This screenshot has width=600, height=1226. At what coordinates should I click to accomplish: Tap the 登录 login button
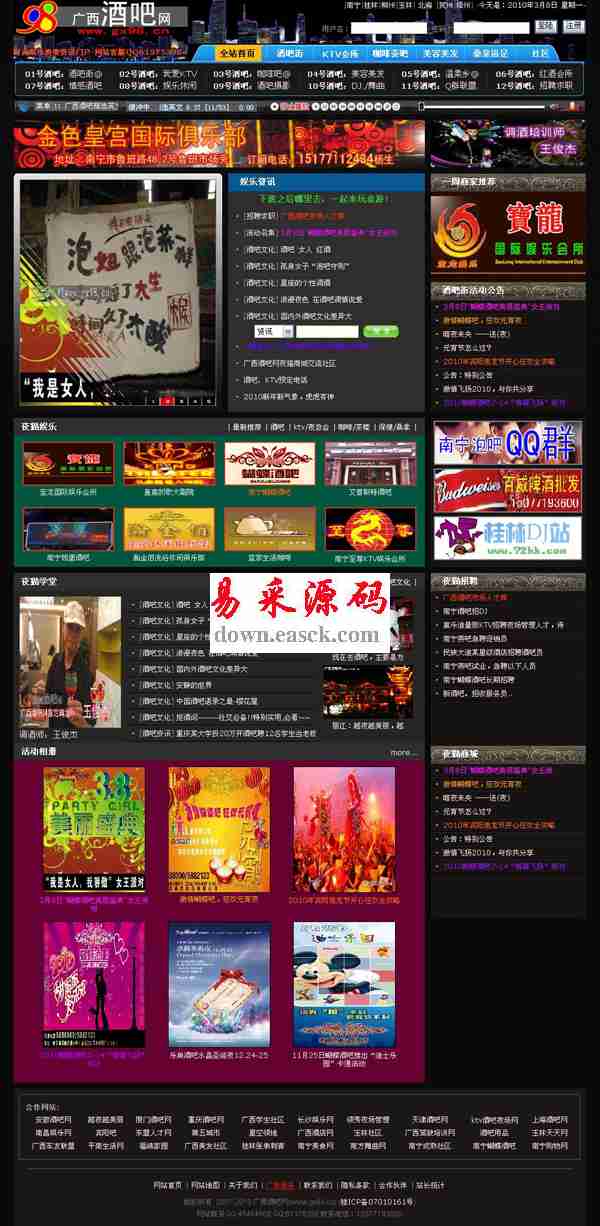pos(545,26)
